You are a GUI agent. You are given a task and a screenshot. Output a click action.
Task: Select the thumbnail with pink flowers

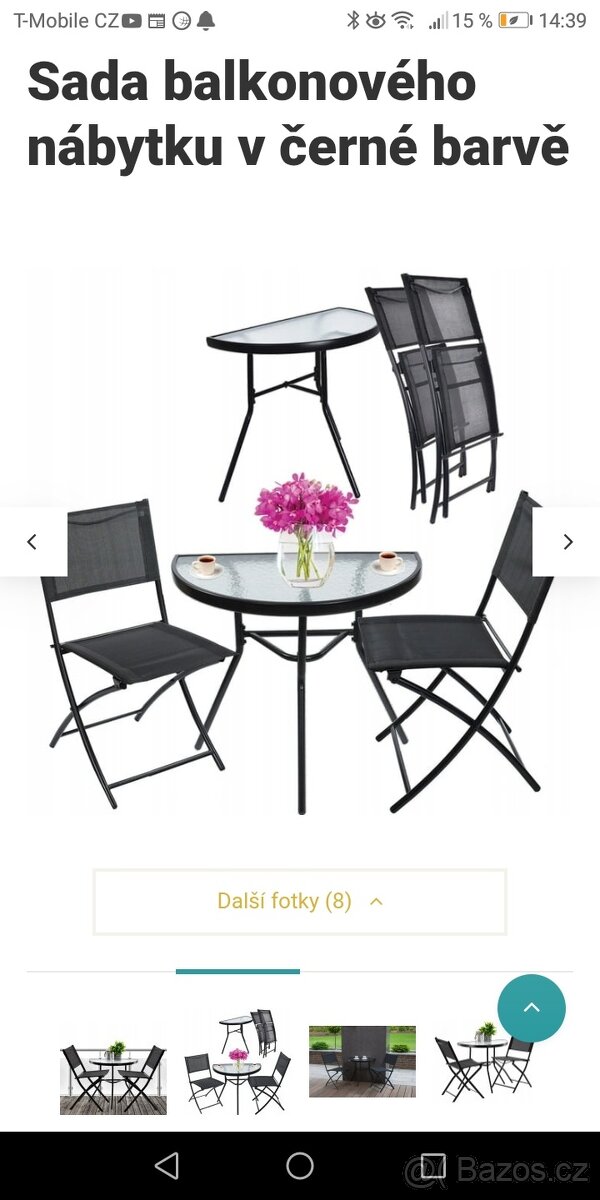238,1062
